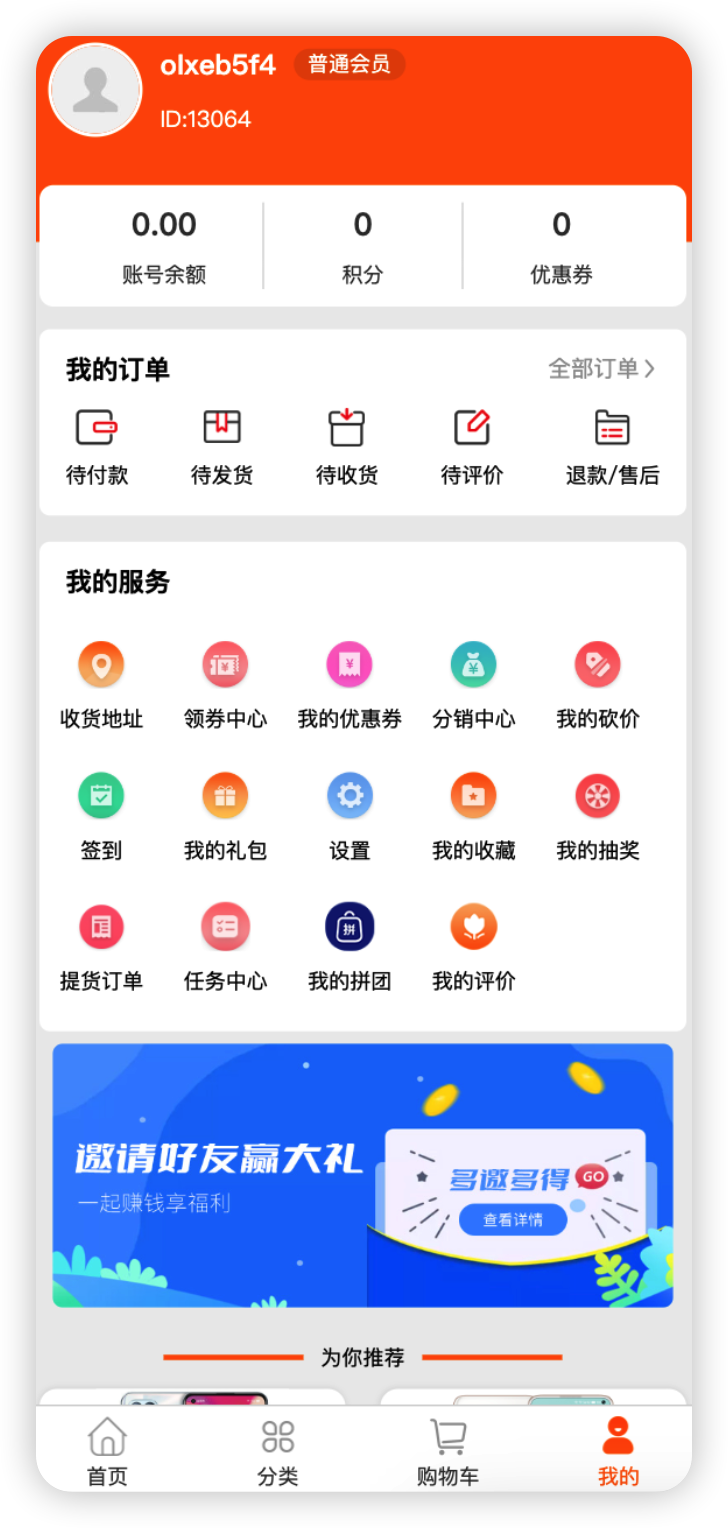View 我的收藏 favorites
This screenshot has width=728, height=1528.
(x=473, y=815)
